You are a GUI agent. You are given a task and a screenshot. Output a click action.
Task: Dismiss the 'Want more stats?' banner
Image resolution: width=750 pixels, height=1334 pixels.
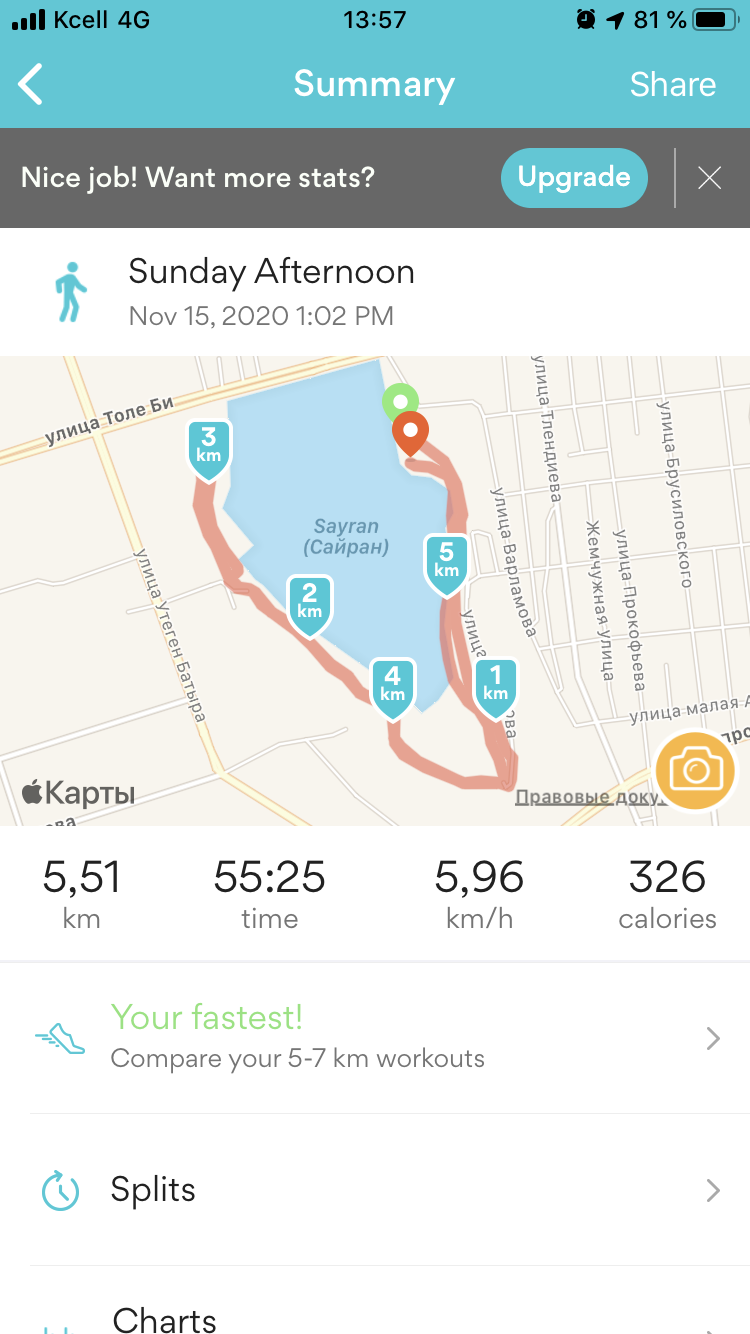709,178
